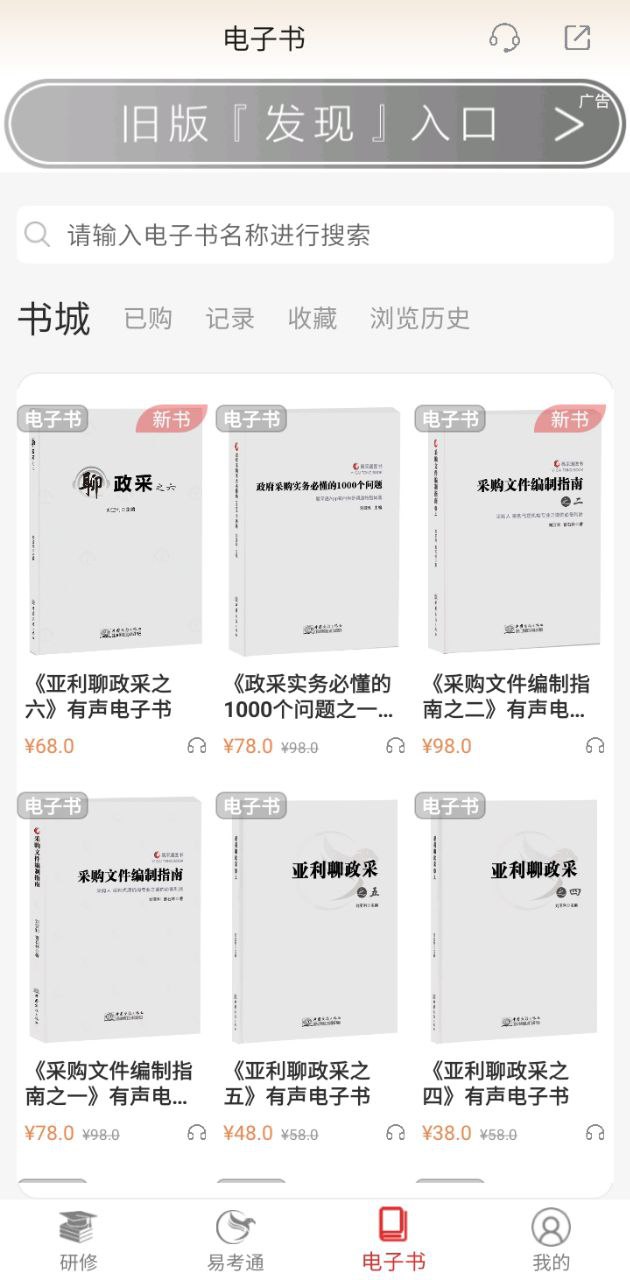Switch to the 已购 tab

coord(148,319)
